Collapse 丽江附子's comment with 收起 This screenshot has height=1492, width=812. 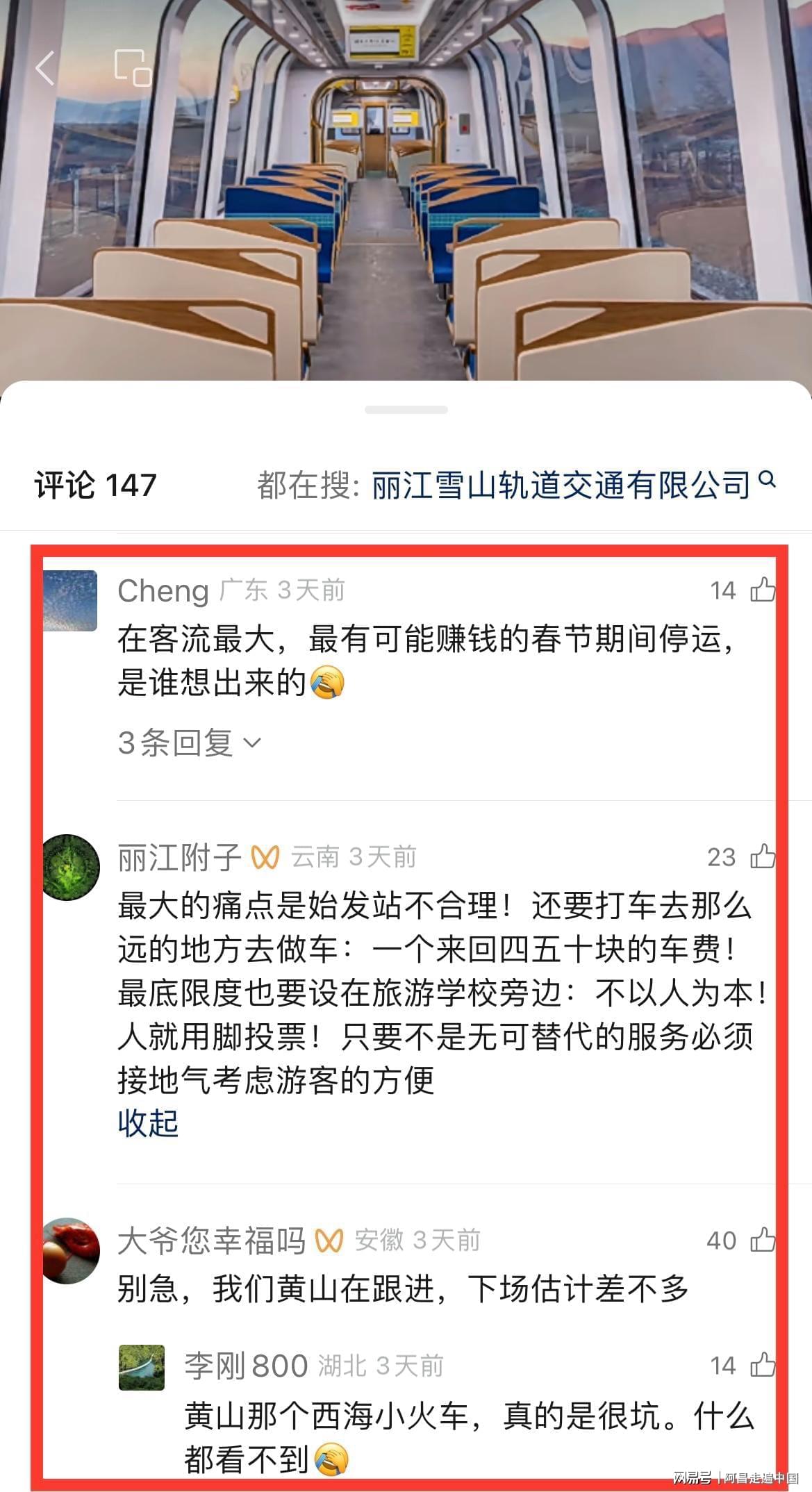tap(148, 1123)
